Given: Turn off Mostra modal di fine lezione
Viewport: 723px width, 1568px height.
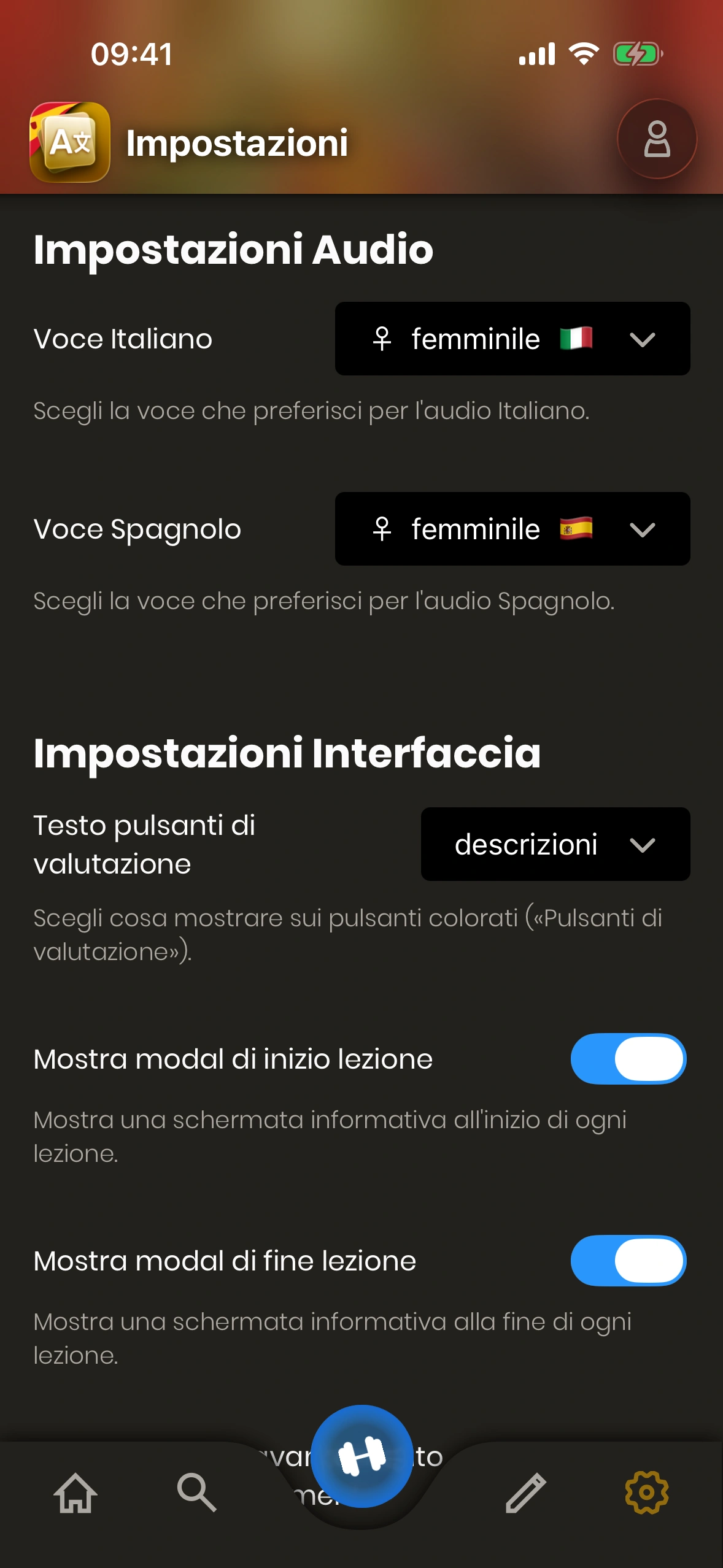Looking at the screenshot, I should pos(628,1261).
